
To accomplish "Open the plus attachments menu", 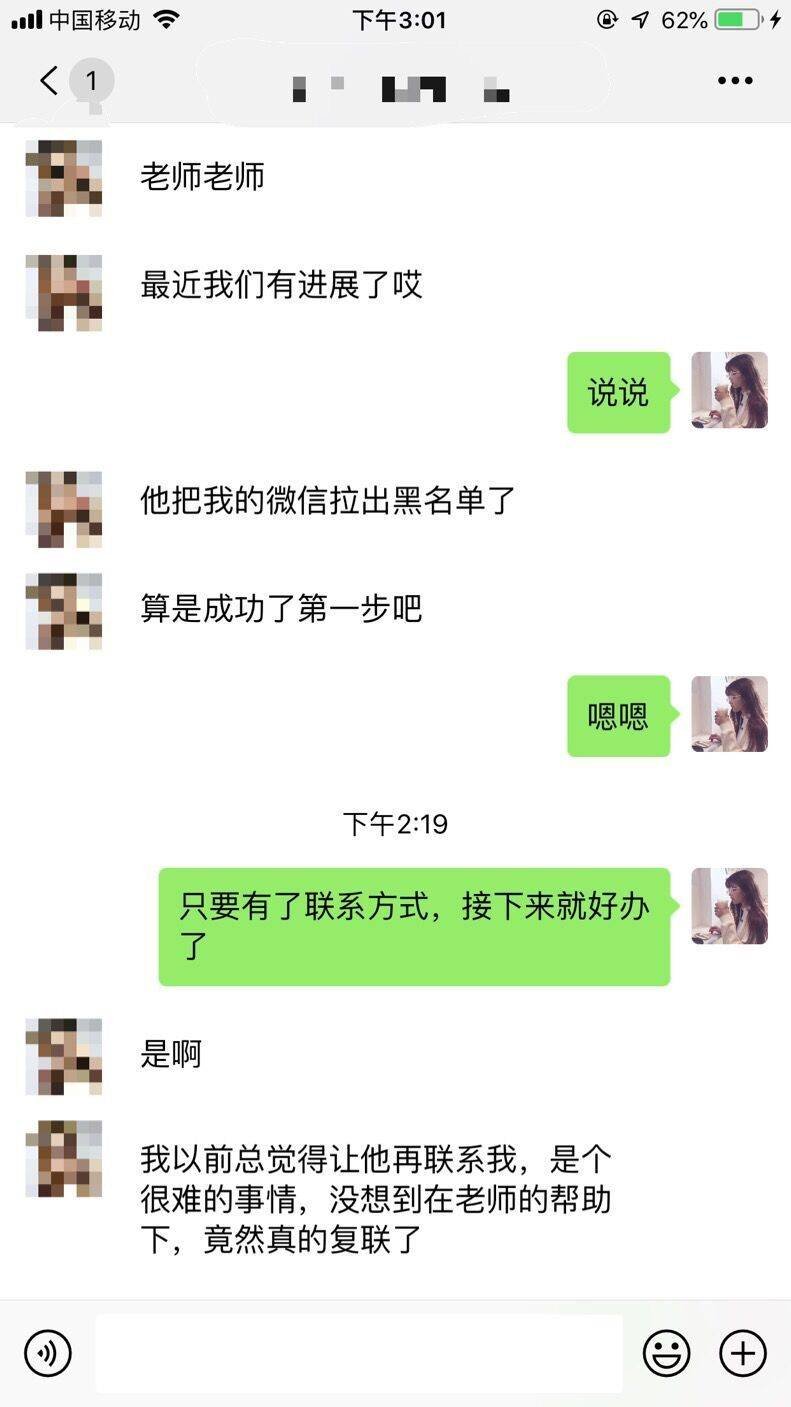I will pos(743,1354).
